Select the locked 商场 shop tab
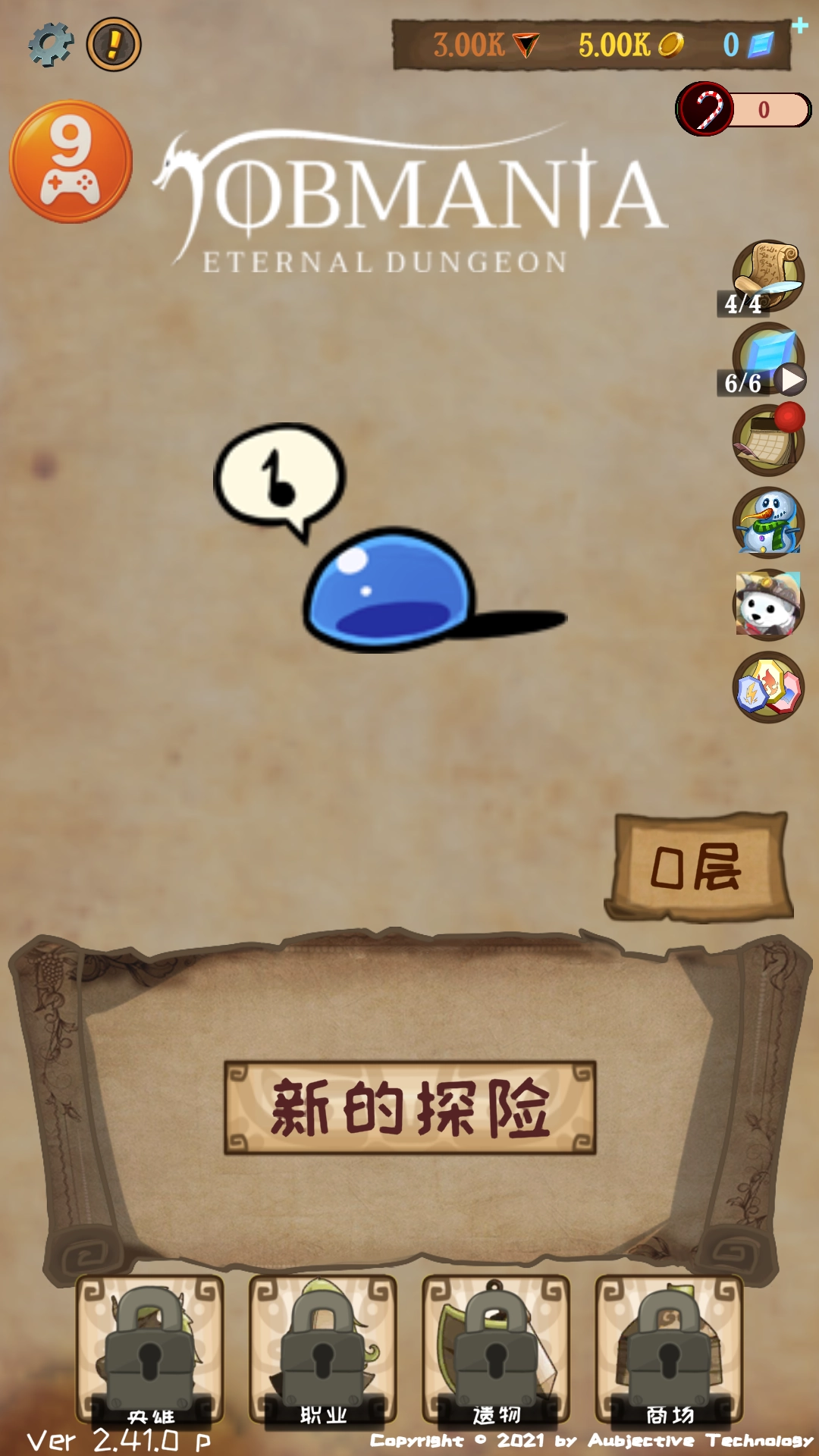The width and height of the screenshot is (819, 1456). (x=669, y=1350)
